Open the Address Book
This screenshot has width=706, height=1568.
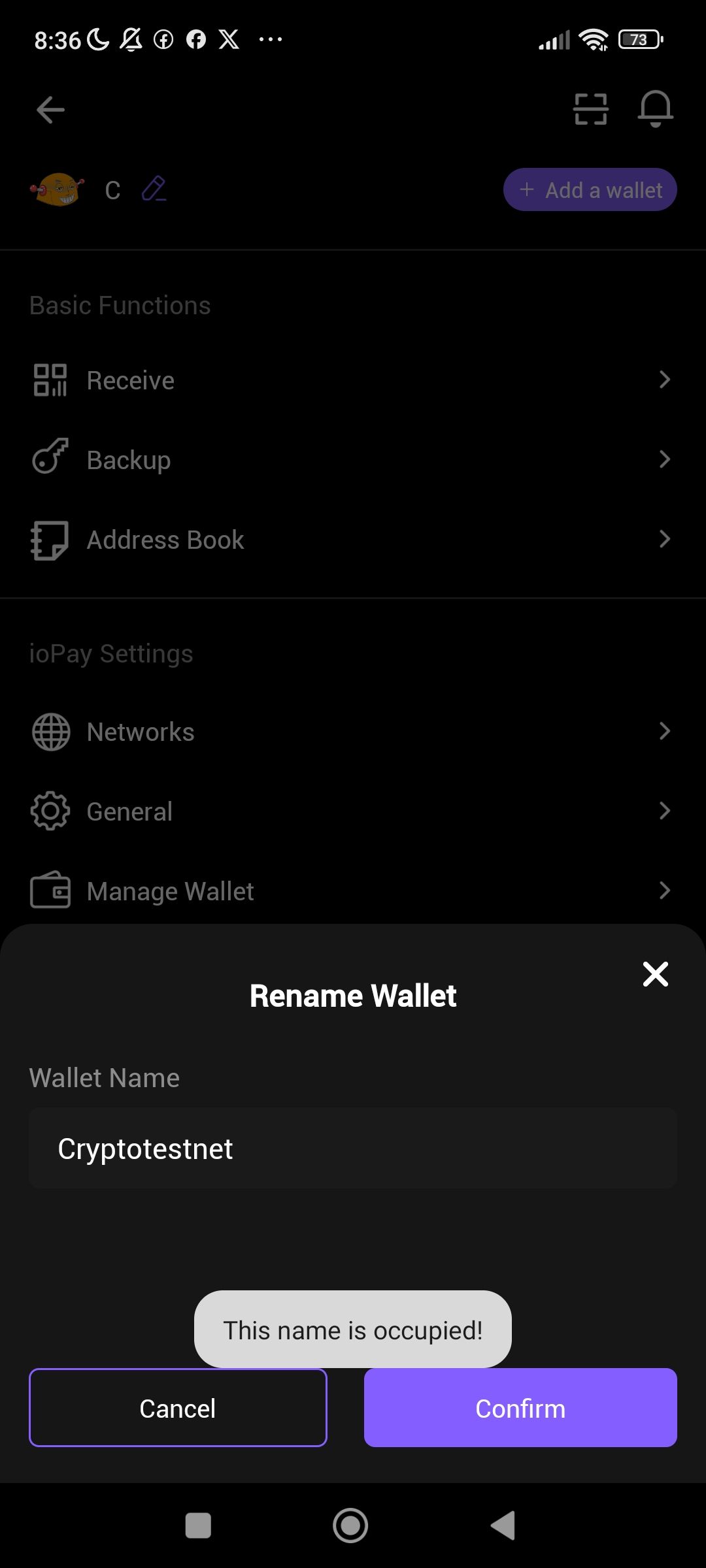click(x=353, y=540)
